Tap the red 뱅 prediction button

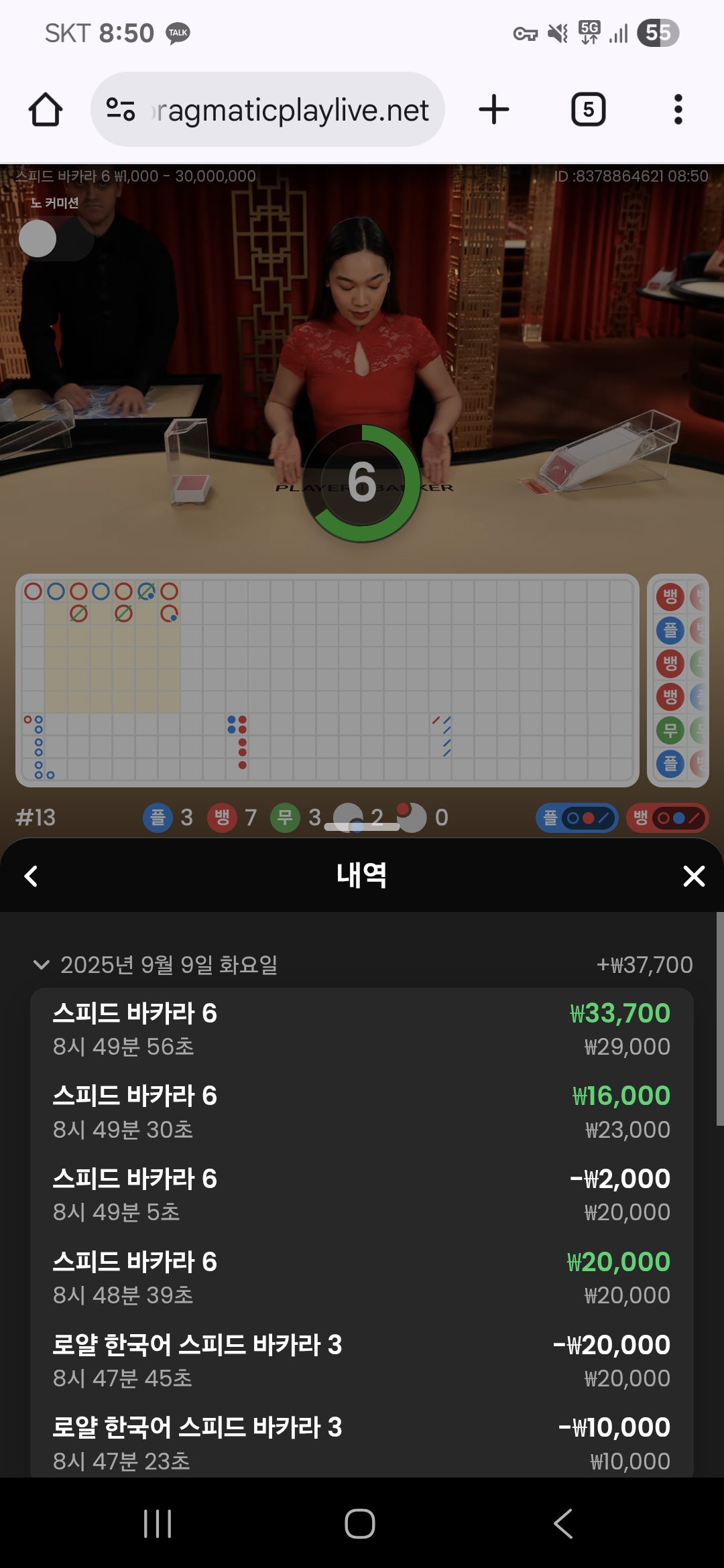[667, 818]
